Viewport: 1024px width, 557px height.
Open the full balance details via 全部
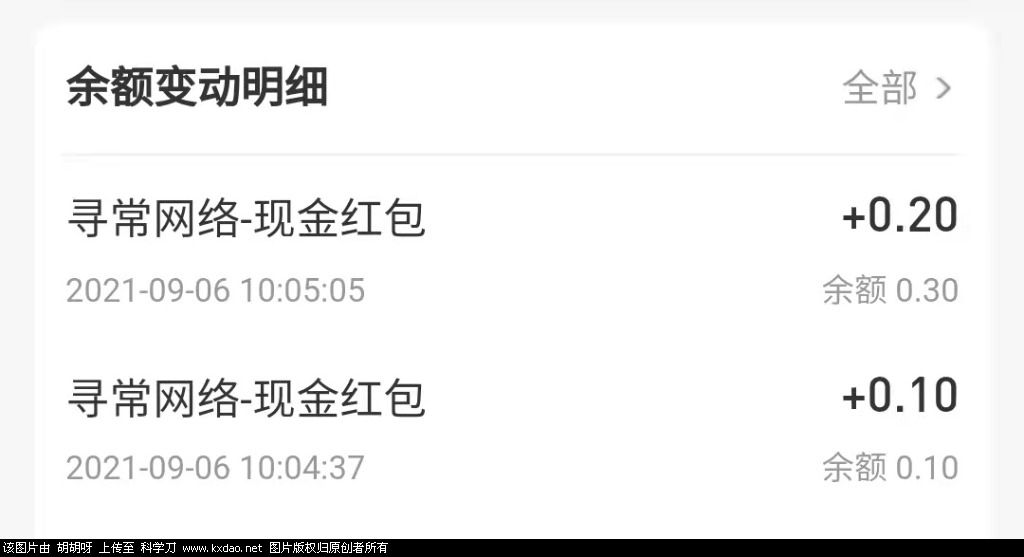(x=897, y=89)
